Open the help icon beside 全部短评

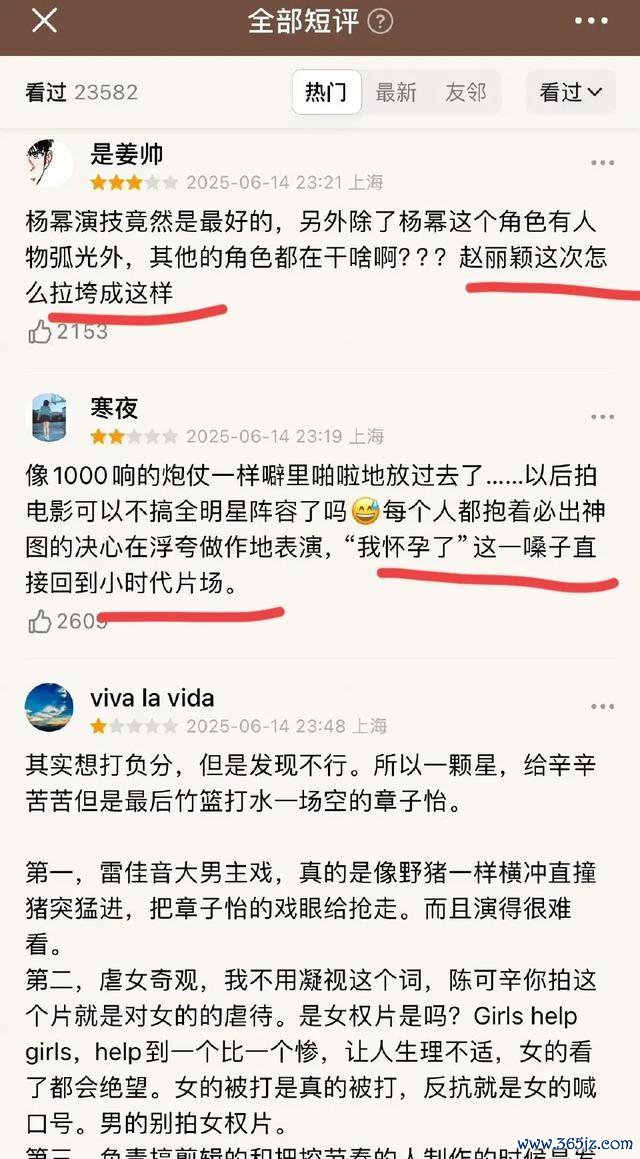pyautogui.click(x=380, y=21)
